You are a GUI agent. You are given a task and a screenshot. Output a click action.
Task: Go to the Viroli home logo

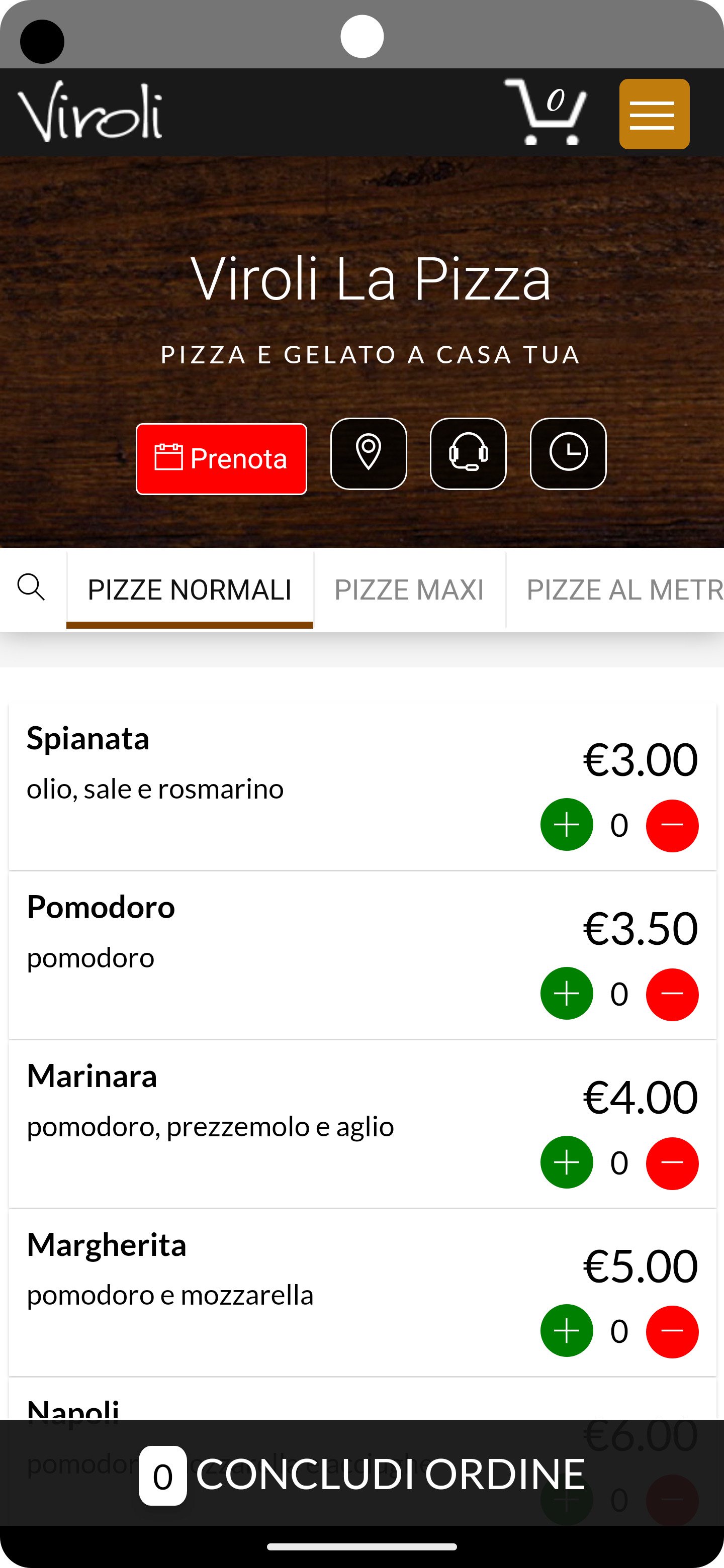[x=90, y=112]
